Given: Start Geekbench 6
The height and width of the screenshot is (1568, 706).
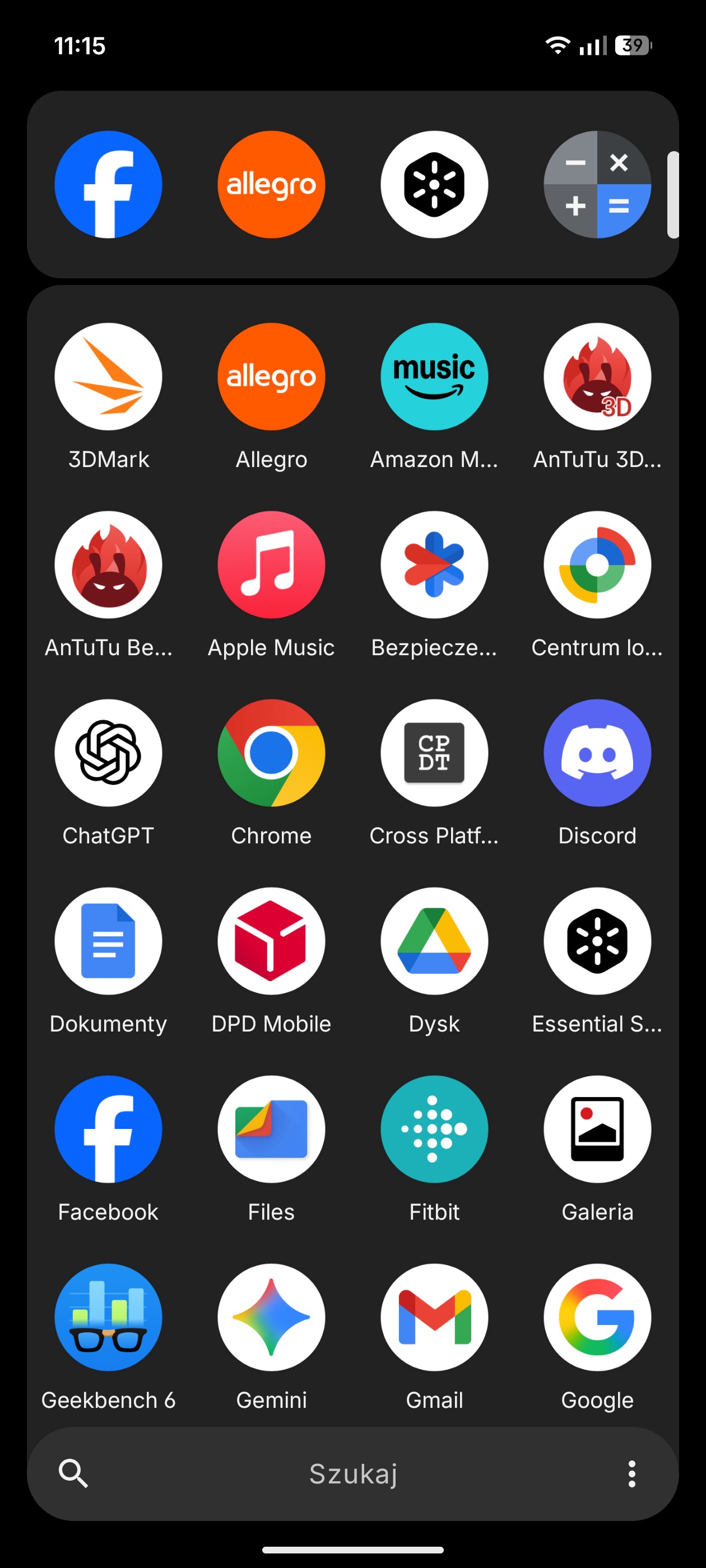Looking at the screenshot, I should [x=109, y=1317].
